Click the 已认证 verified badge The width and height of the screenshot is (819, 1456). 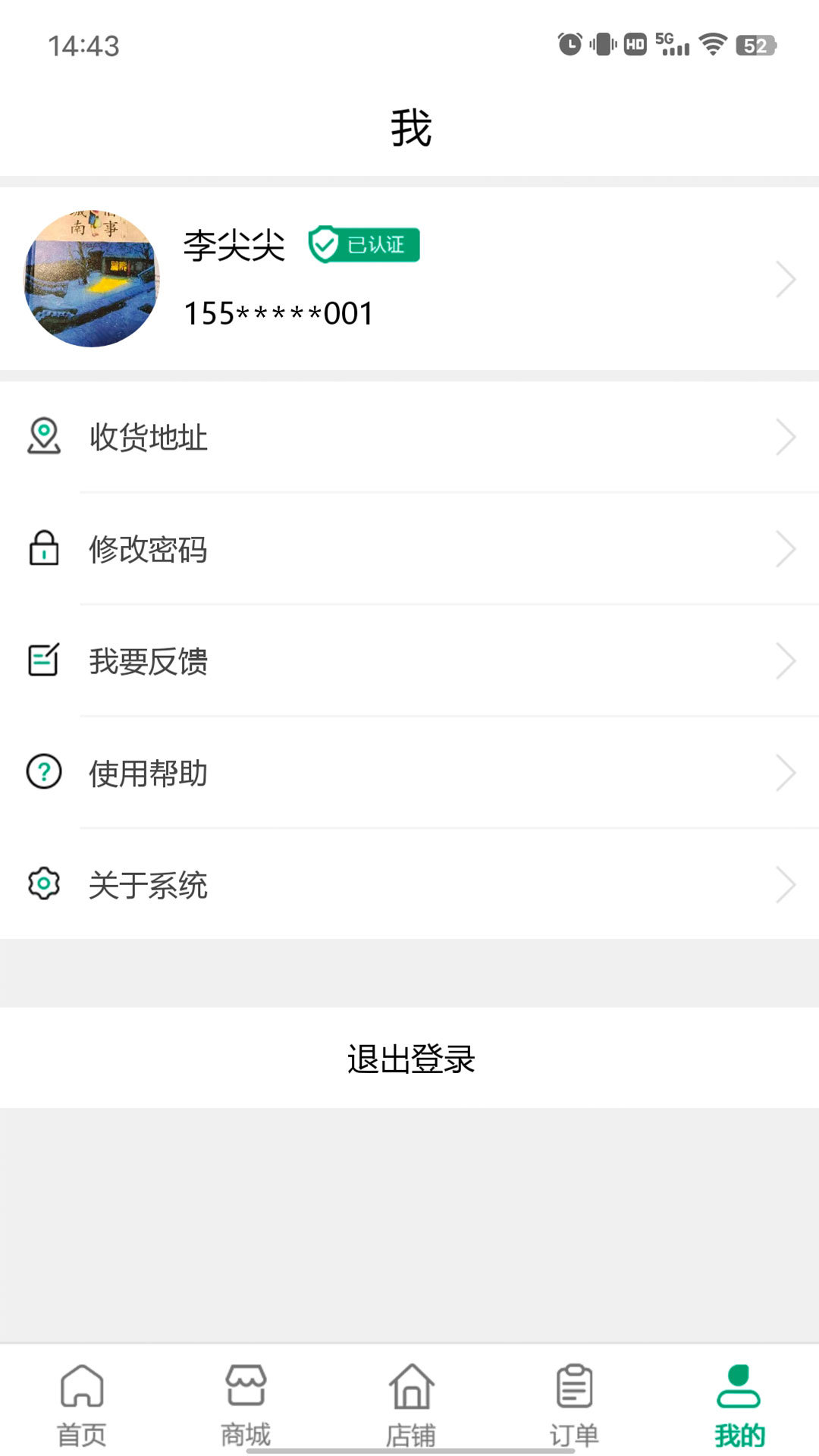point(364,244)
